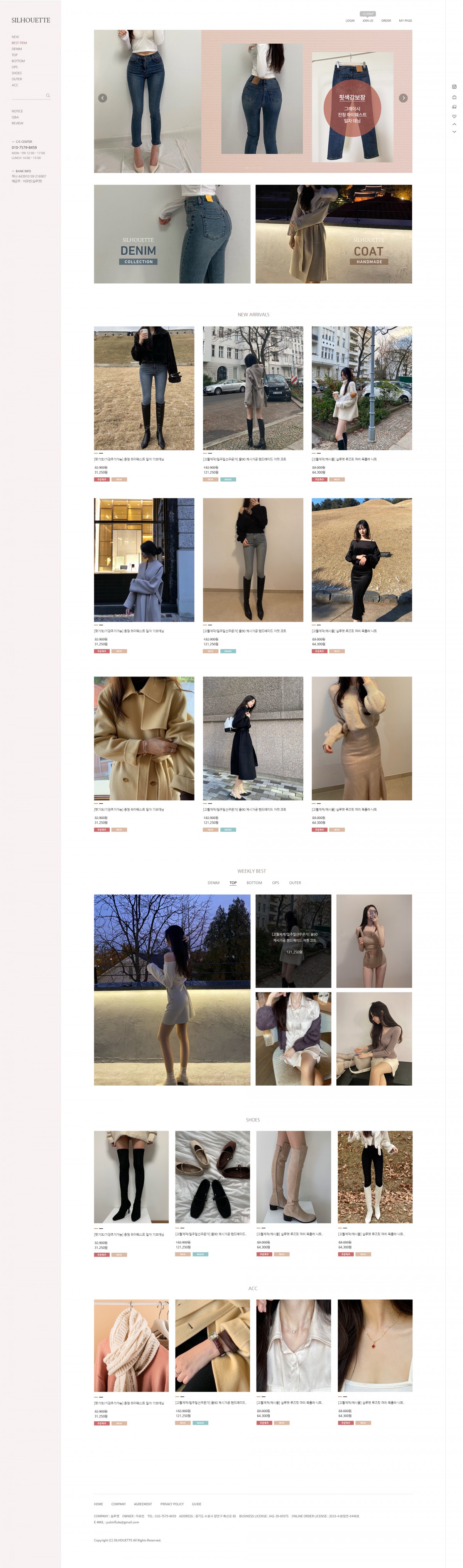Open the Q&A board link

15,117
